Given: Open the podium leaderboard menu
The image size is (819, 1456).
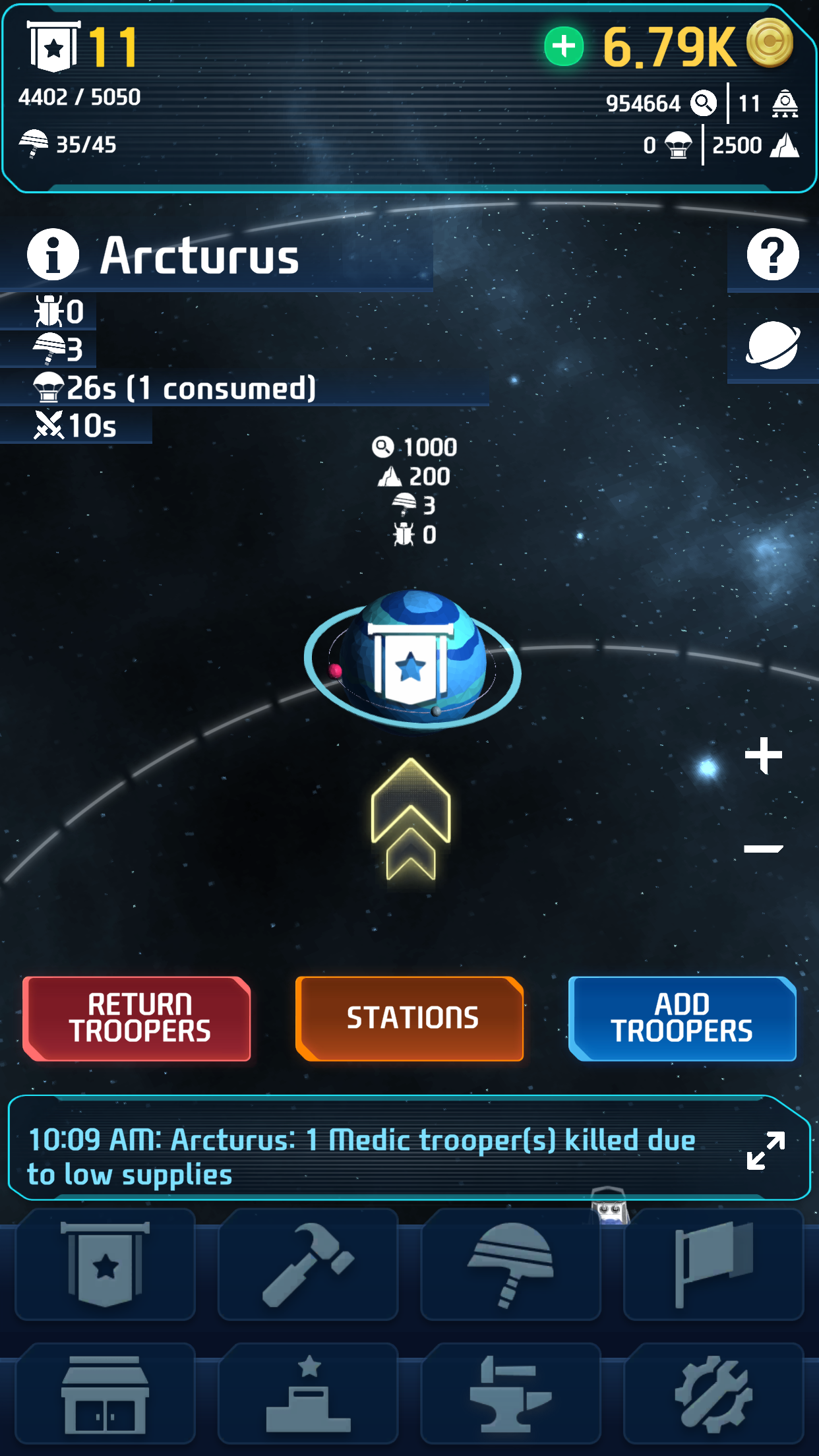Looking at the screenshot, I should [308, 1394].
